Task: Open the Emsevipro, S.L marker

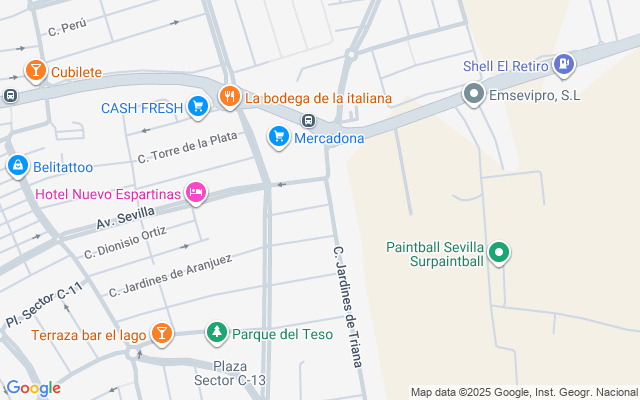Action: pos(473,96)
